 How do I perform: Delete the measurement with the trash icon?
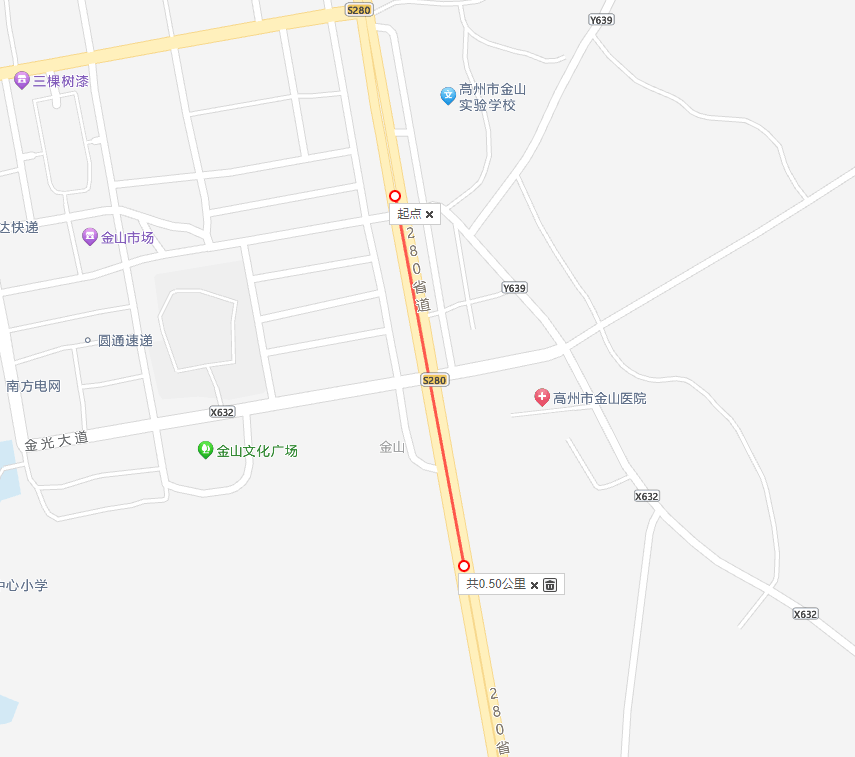(x=550, y=585)
